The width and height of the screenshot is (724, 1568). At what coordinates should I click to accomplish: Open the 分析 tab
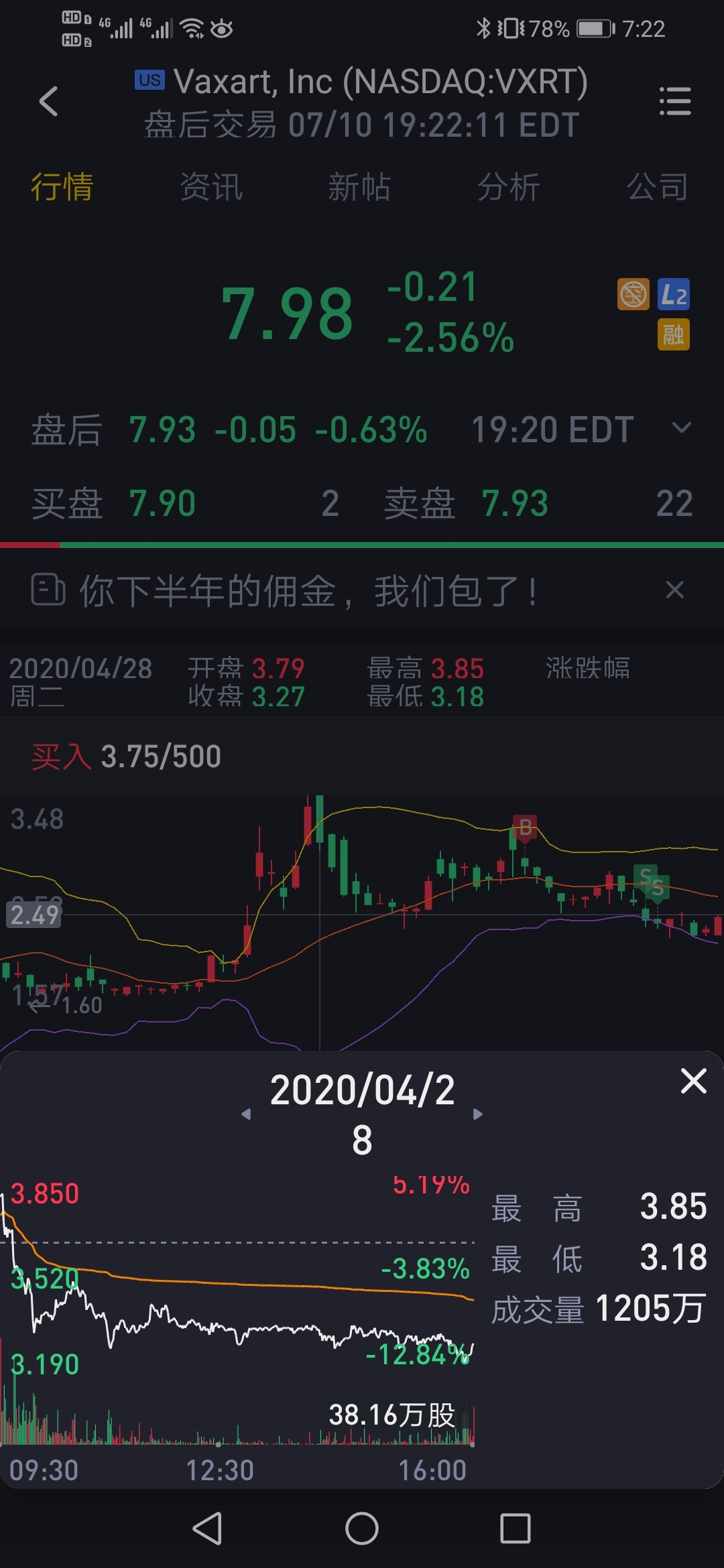point(508,187)
